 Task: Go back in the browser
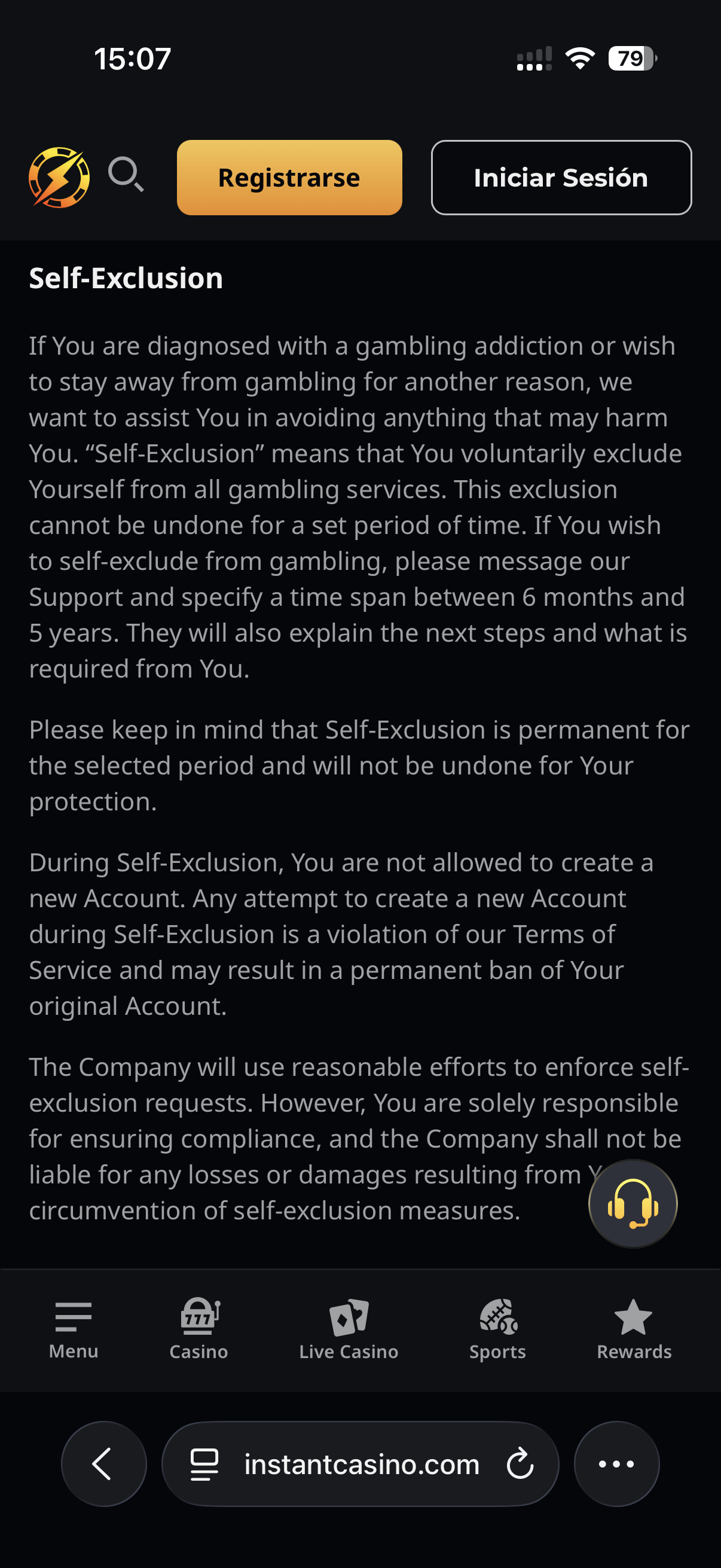[x=103, y=1464]
